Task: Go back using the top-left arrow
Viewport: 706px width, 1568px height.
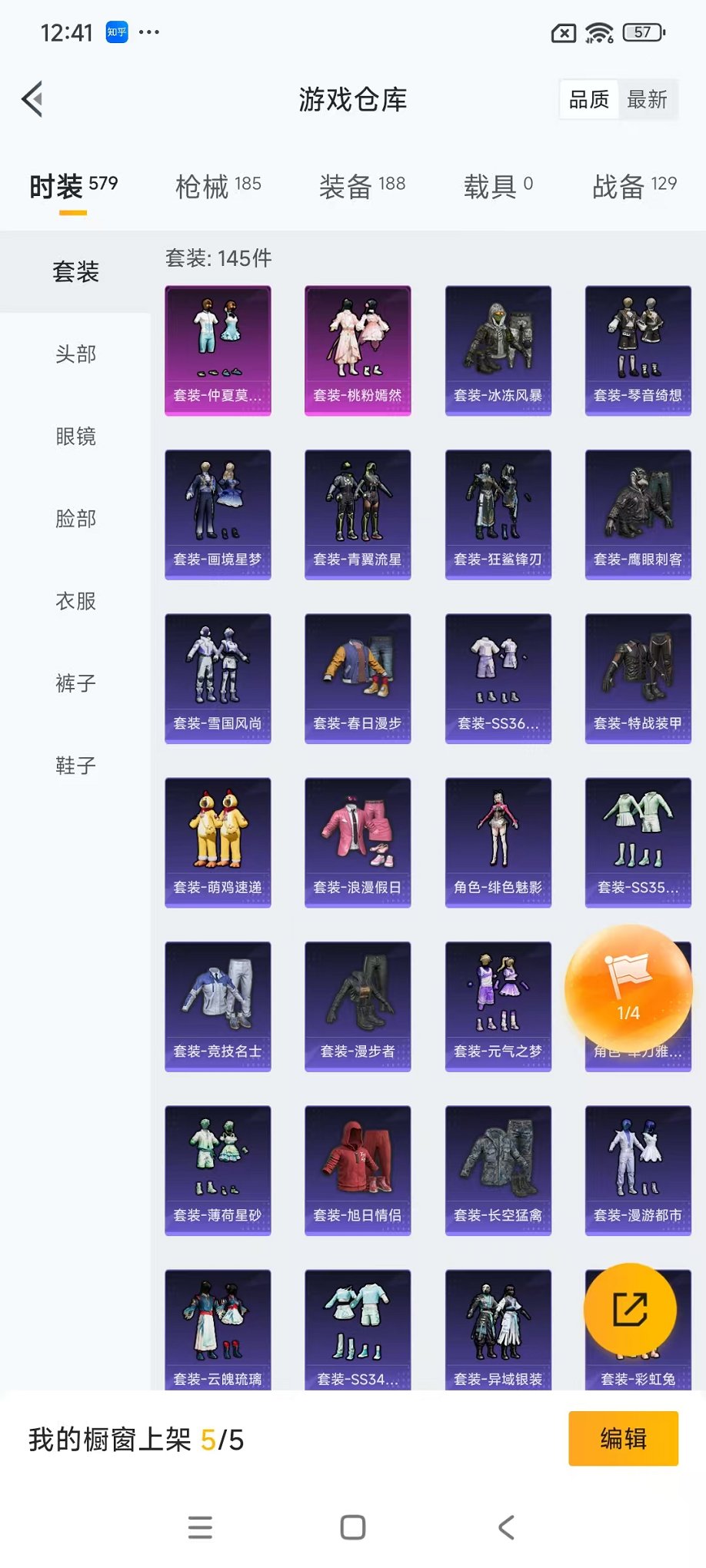Action: pyautogui.click(x=32, y=99)
